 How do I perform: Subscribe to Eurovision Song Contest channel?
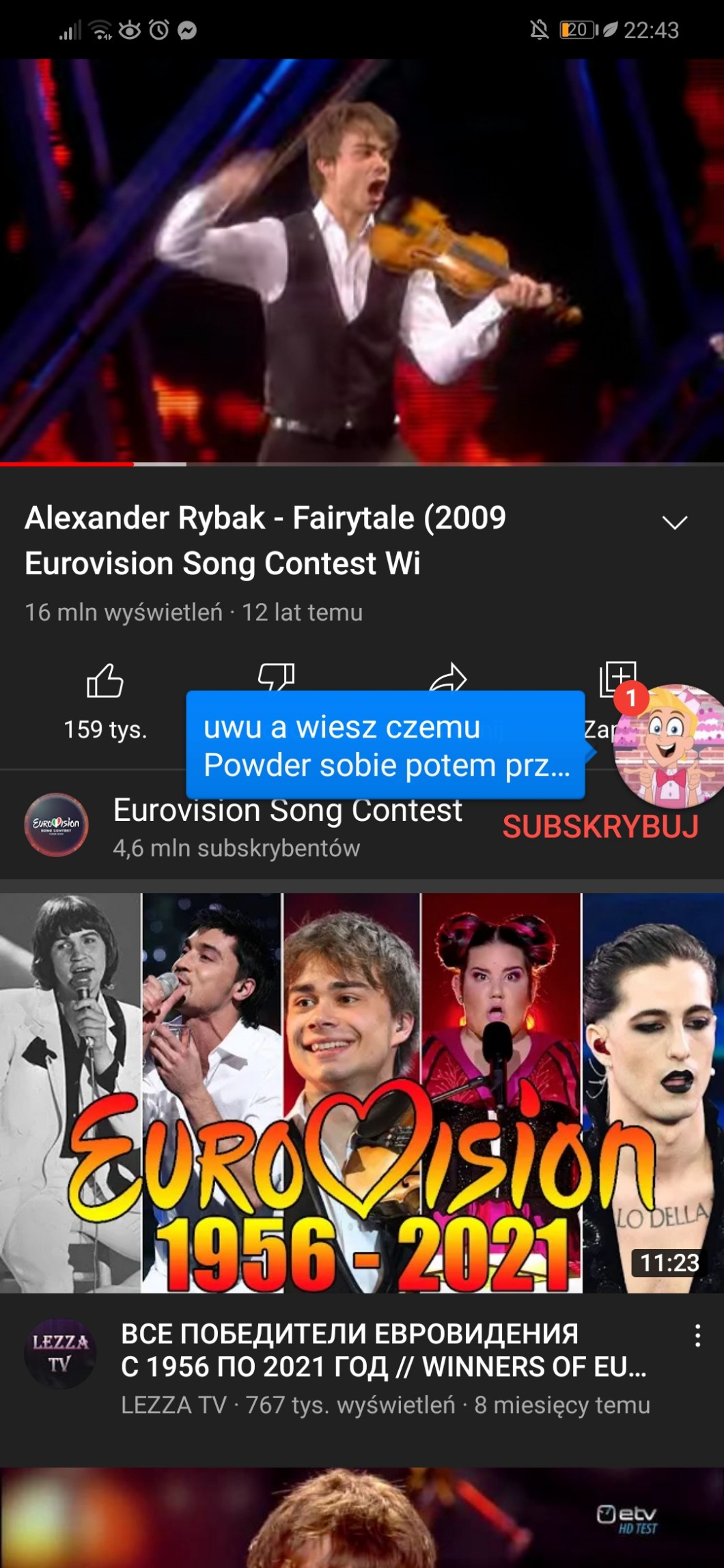coord(600,826)
